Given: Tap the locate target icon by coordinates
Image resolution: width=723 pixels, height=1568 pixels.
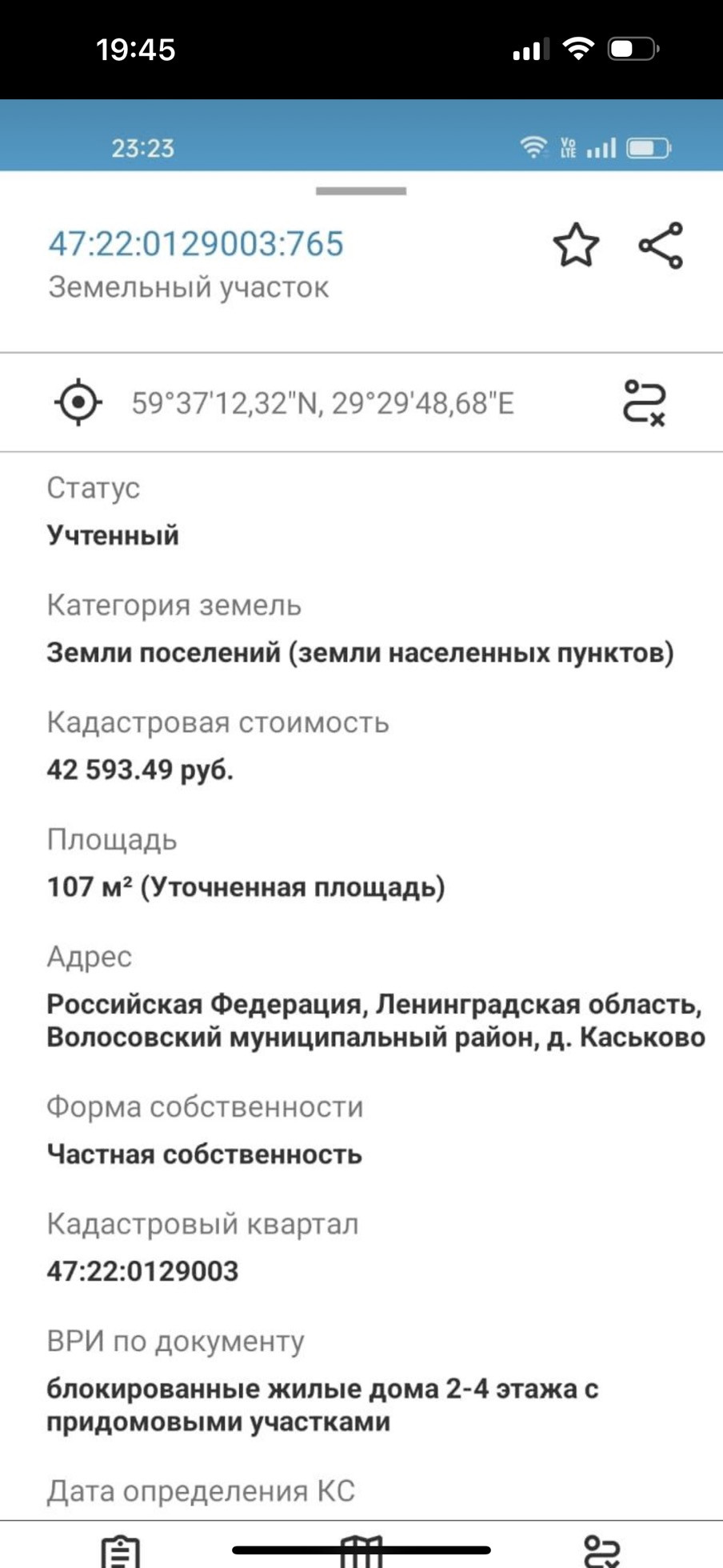Looking at the screenshot, I should [78, 402].
